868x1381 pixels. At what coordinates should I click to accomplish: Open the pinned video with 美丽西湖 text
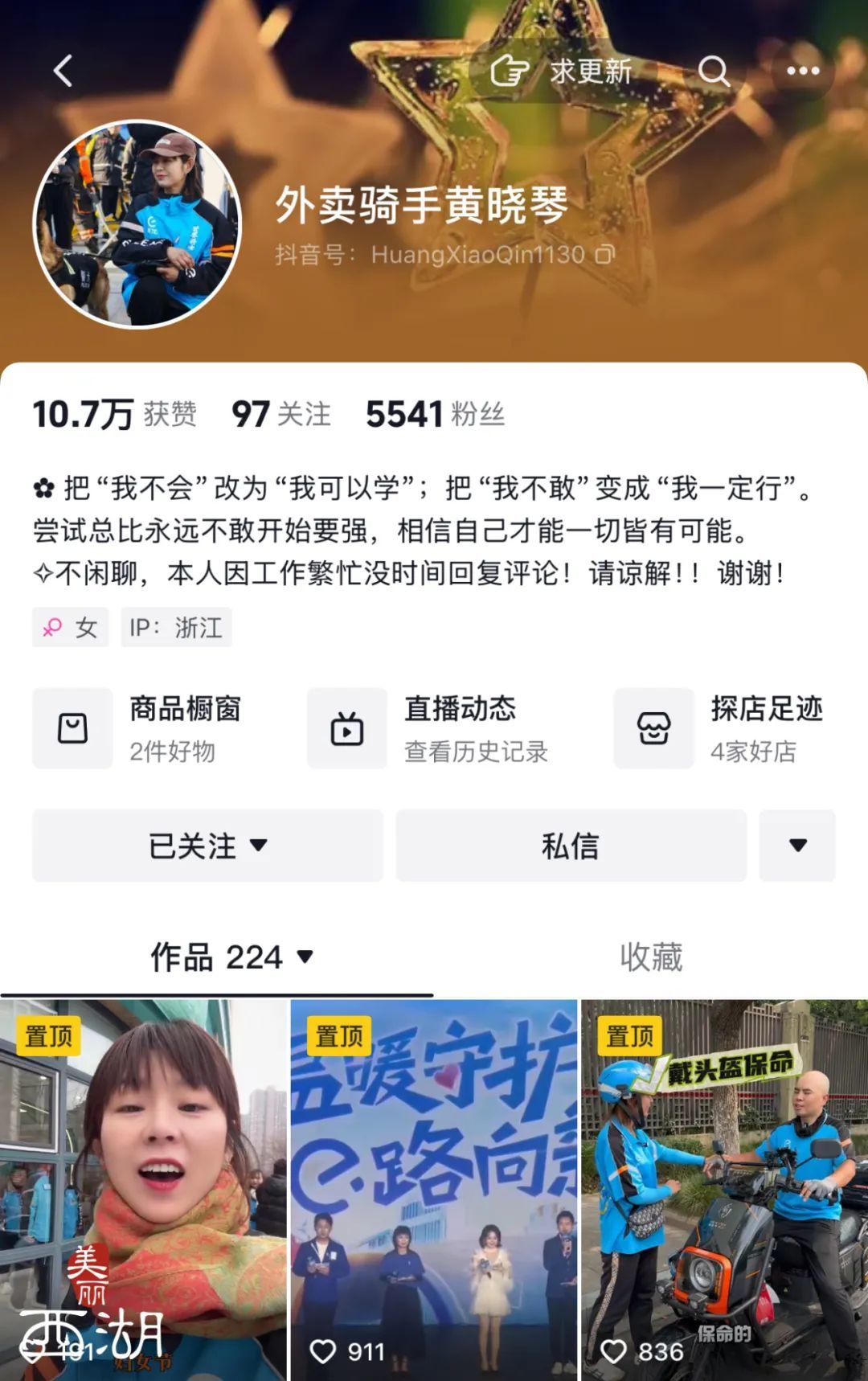tap(143, 1190)
